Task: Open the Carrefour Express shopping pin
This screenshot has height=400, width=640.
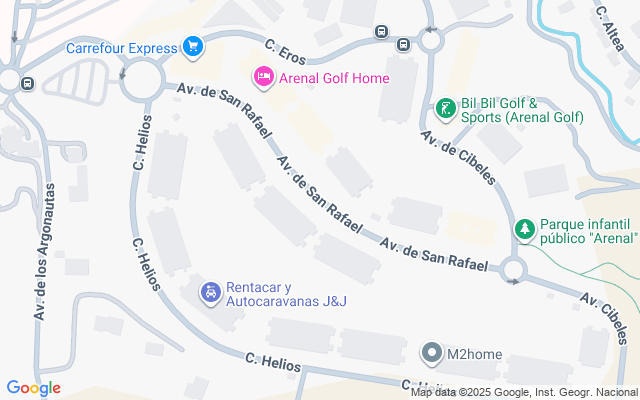Action: pos(193,47)
